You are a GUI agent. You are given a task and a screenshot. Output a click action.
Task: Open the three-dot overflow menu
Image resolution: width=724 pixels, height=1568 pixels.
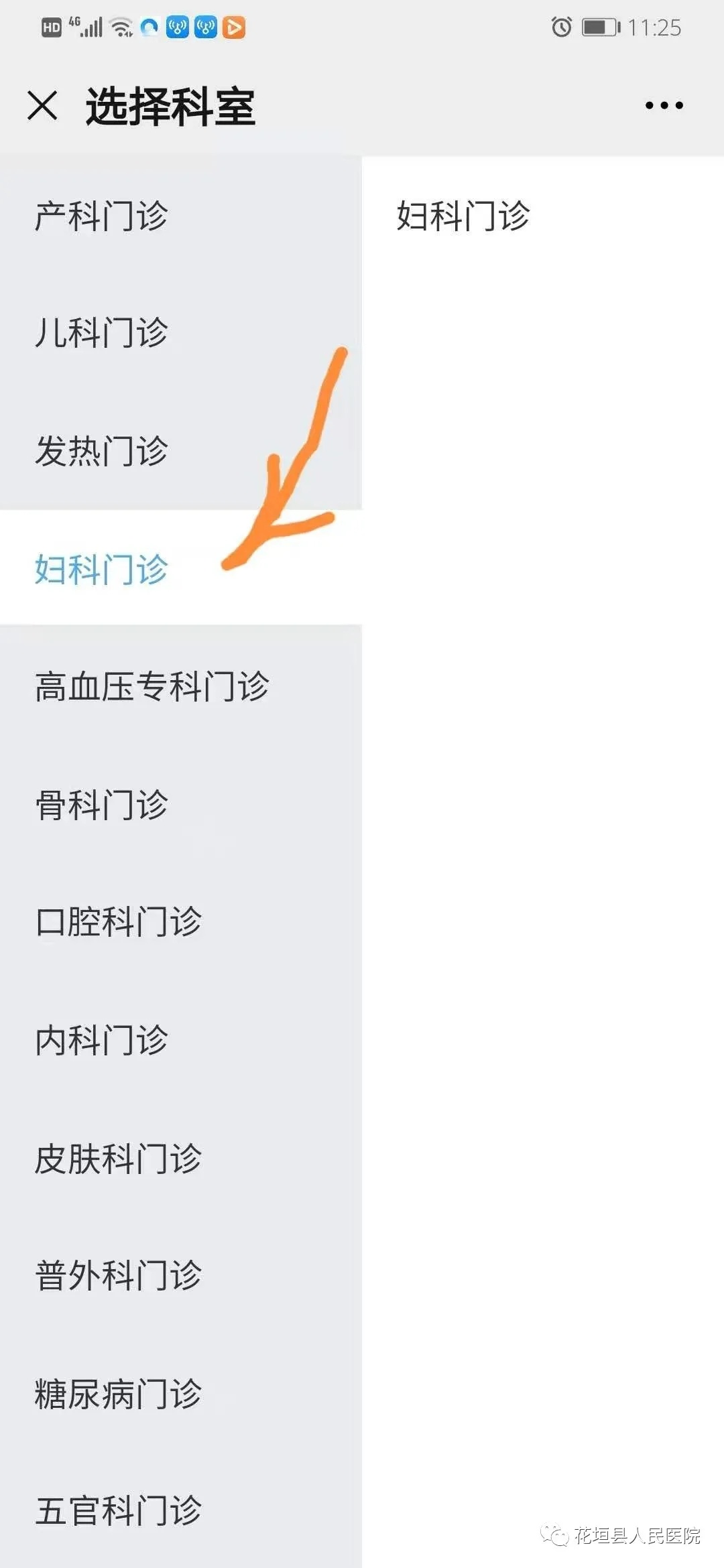[x=664, y=105]
